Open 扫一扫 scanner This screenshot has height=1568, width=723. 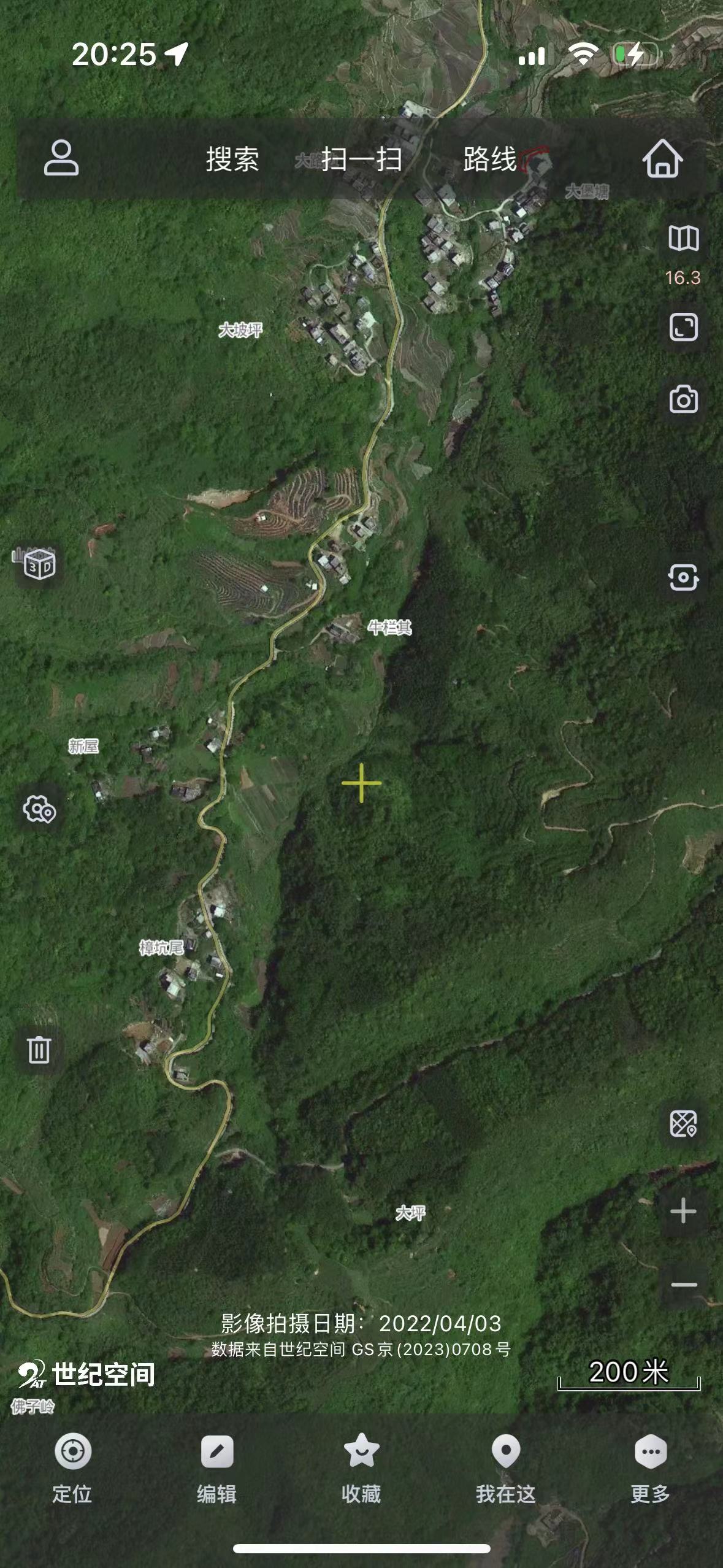(x=362, y=159)
